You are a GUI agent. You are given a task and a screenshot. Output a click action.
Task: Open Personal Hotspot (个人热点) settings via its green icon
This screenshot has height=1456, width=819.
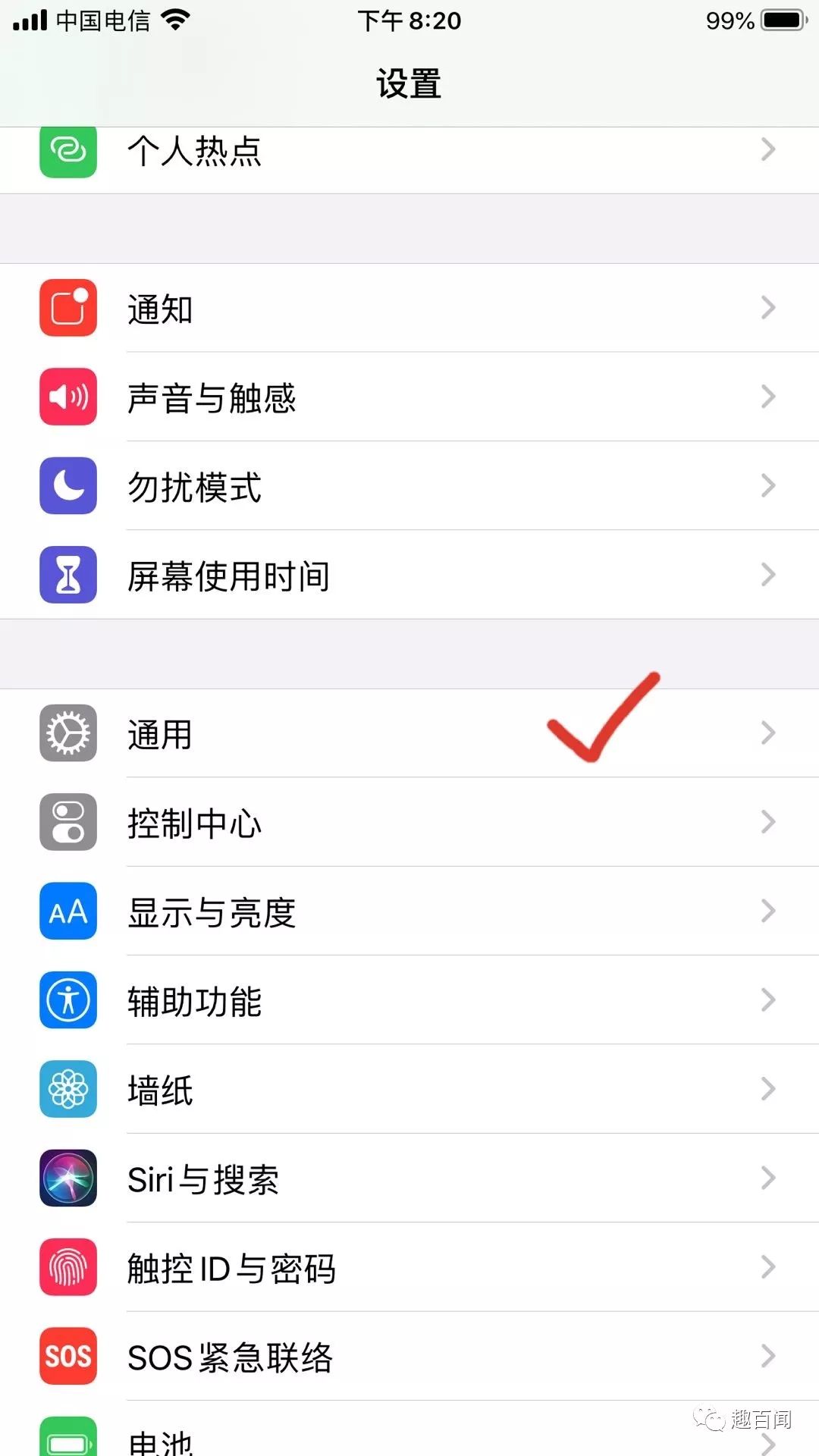coord(67,151)
